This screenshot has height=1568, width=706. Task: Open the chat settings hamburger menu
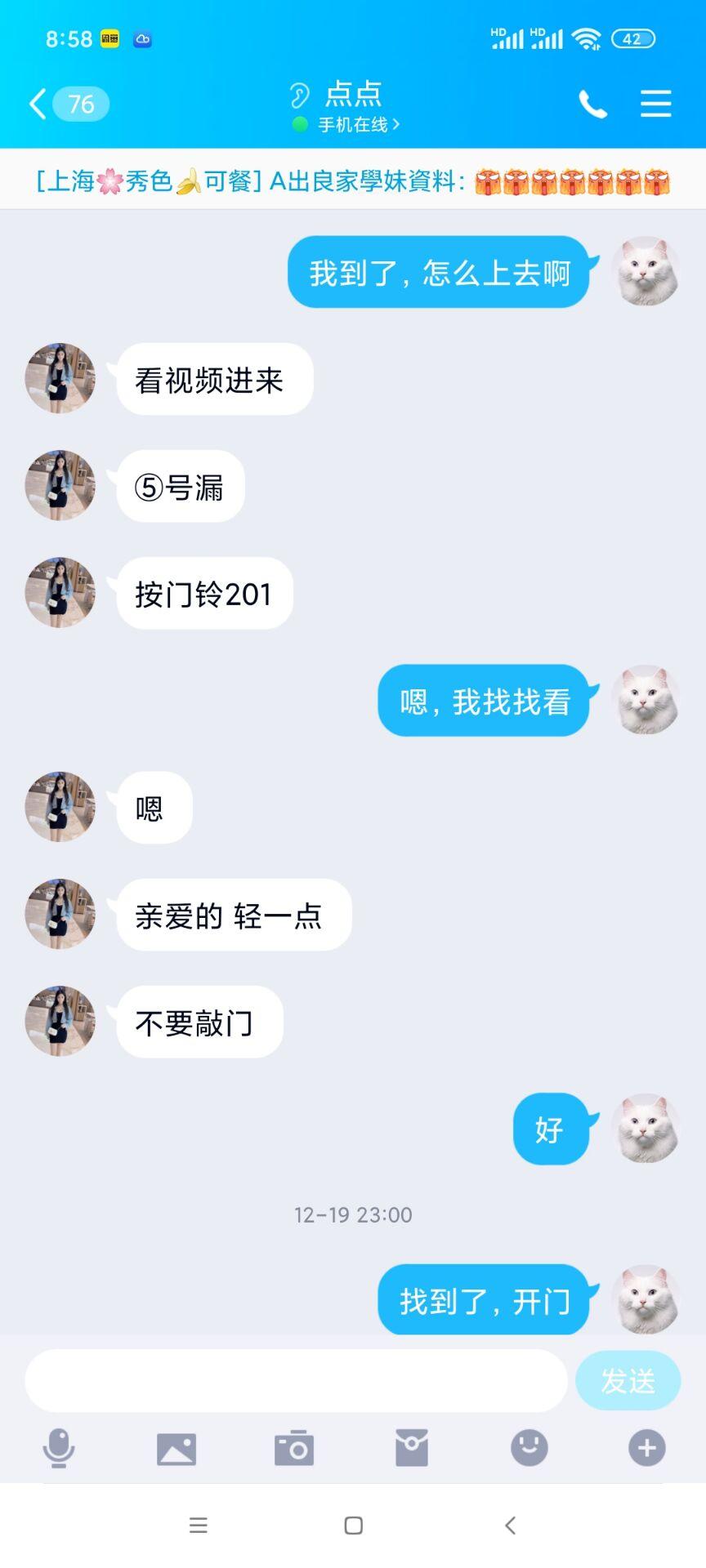coord(655,105)
